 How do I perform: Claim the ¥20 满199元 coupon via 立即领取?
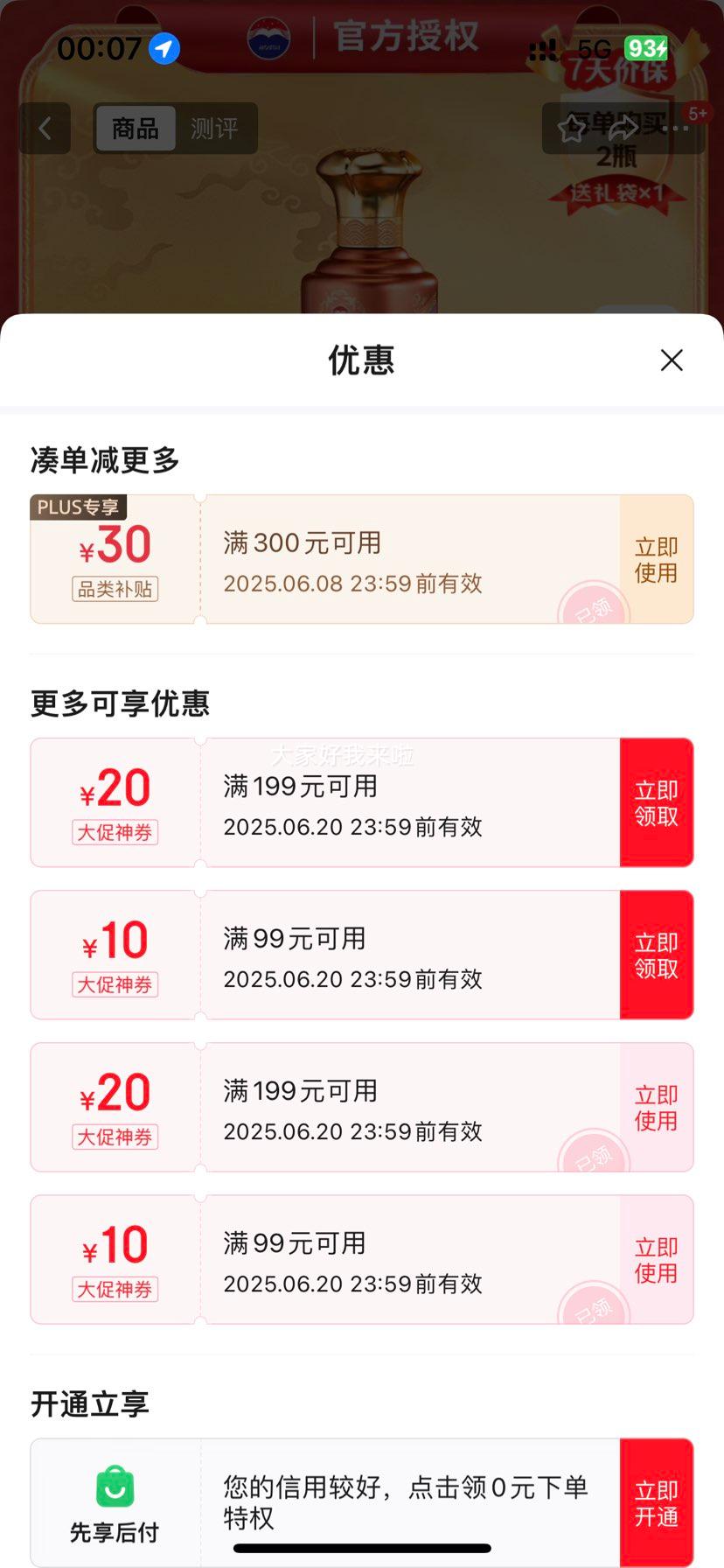tap(656, 803)
